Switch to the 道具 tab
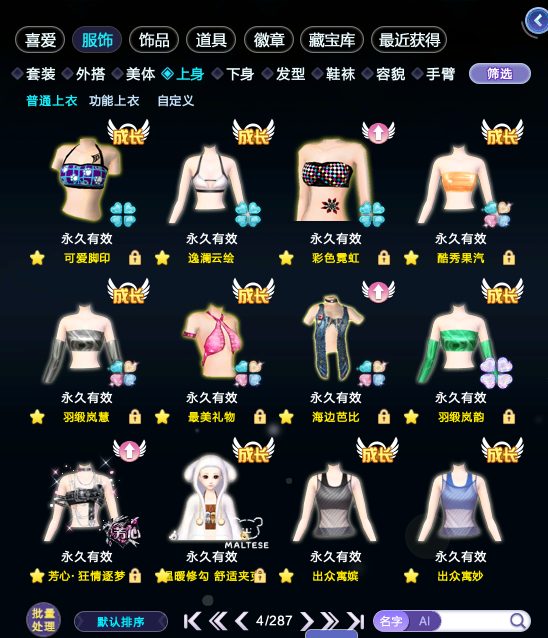Viewport: 548px width, 638px height. pyautogui.click(x=211, y=40)
